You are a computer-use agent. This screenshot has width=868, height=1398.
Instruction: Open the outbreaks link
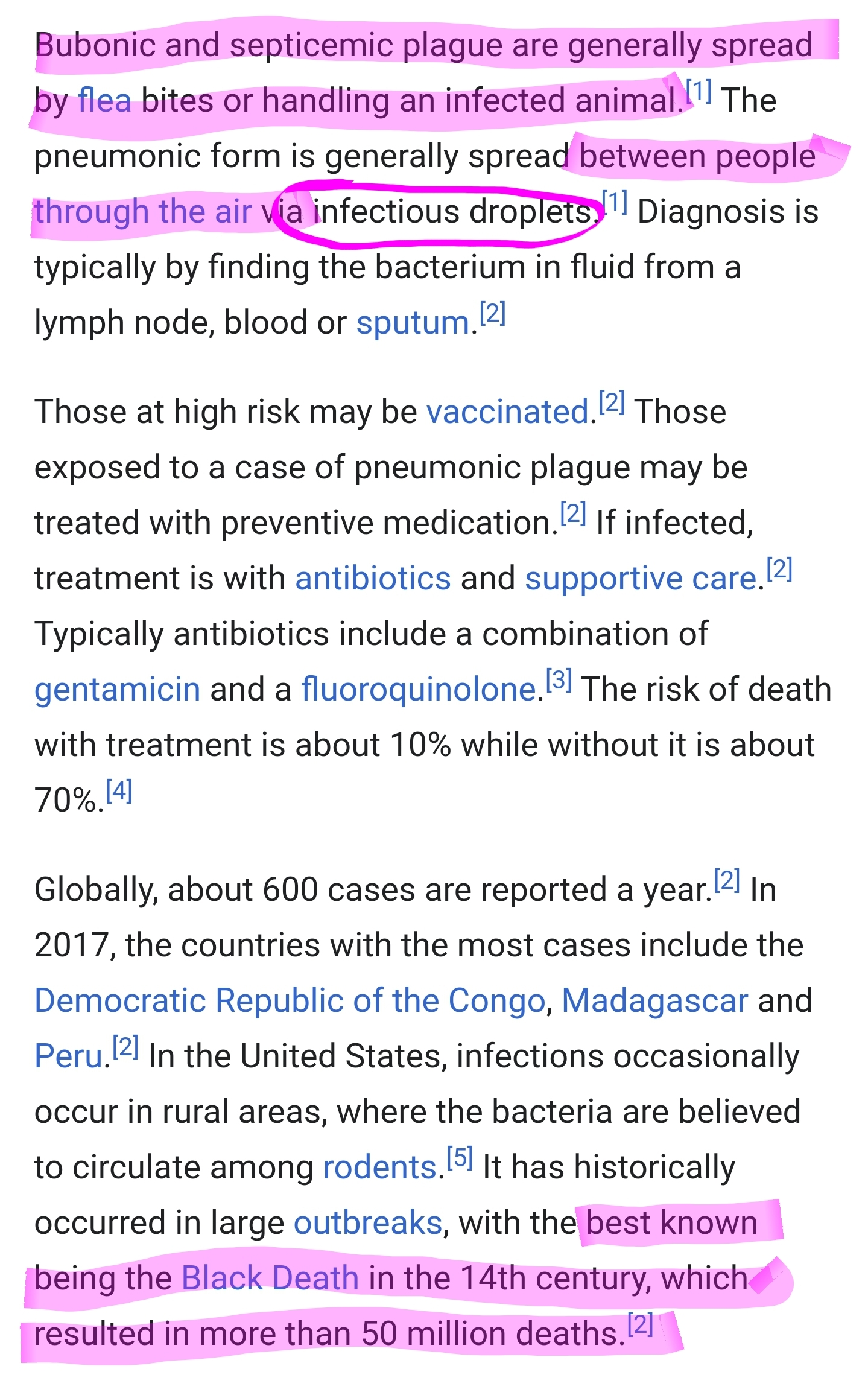pyautogui.click(x=369, y=1223)
